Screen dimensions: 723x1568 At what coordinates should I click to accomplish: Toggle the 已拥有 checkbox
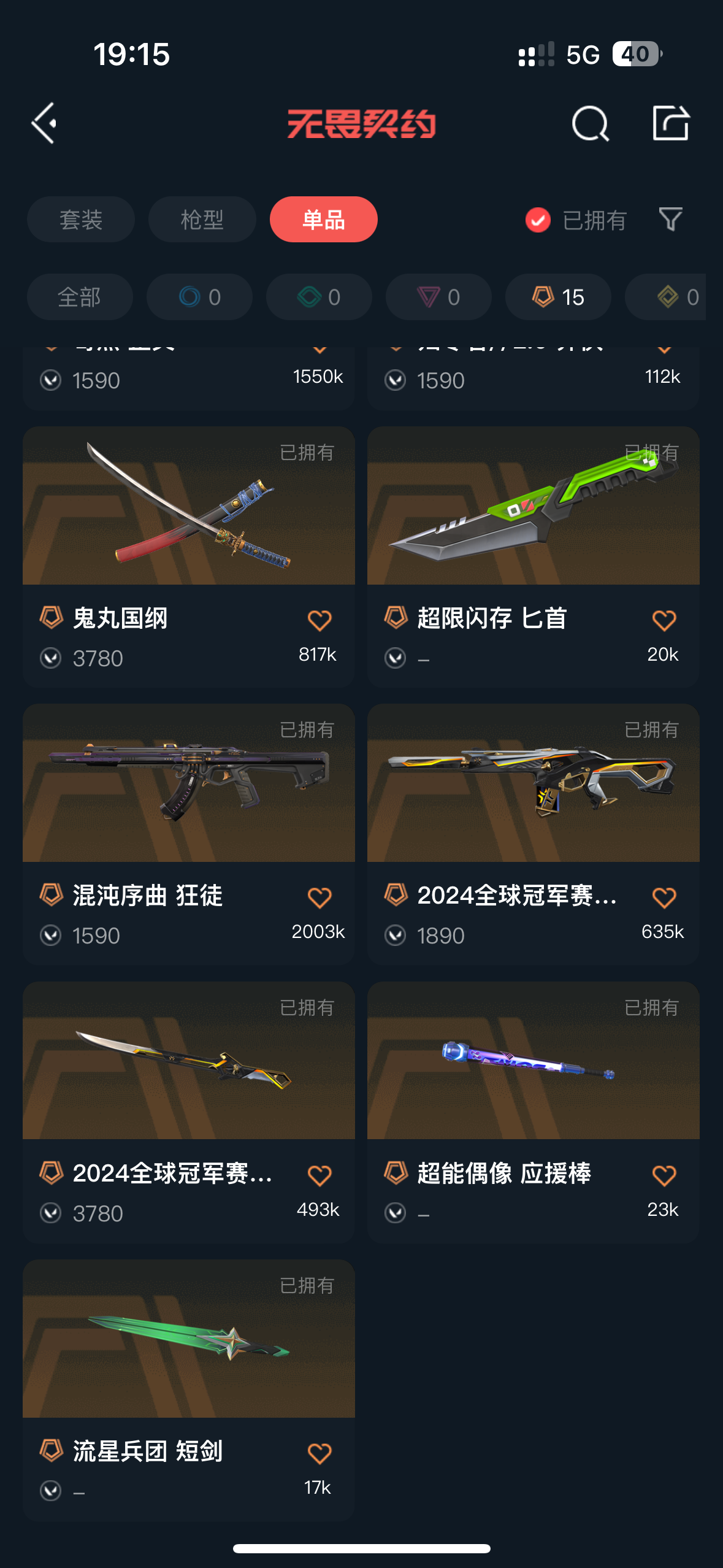coord(538,220)
